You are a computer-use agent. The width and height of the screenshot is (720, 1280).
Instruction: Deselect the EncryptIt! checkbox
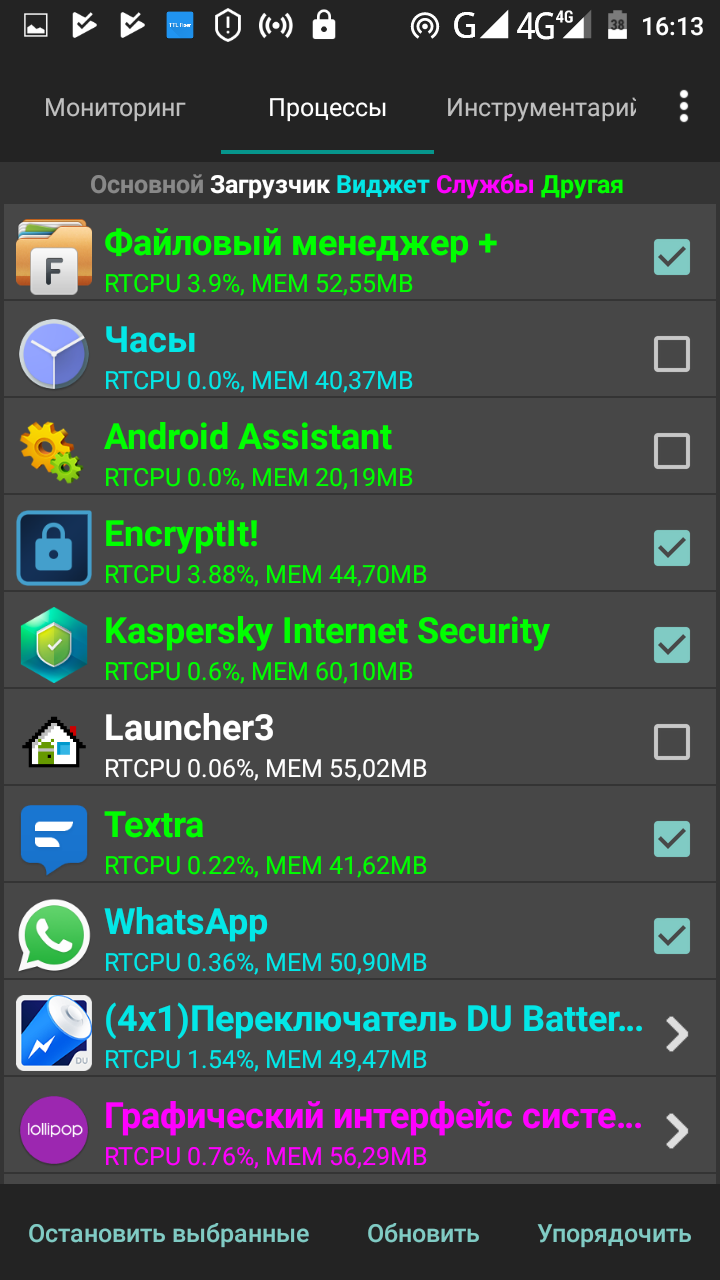671,548
